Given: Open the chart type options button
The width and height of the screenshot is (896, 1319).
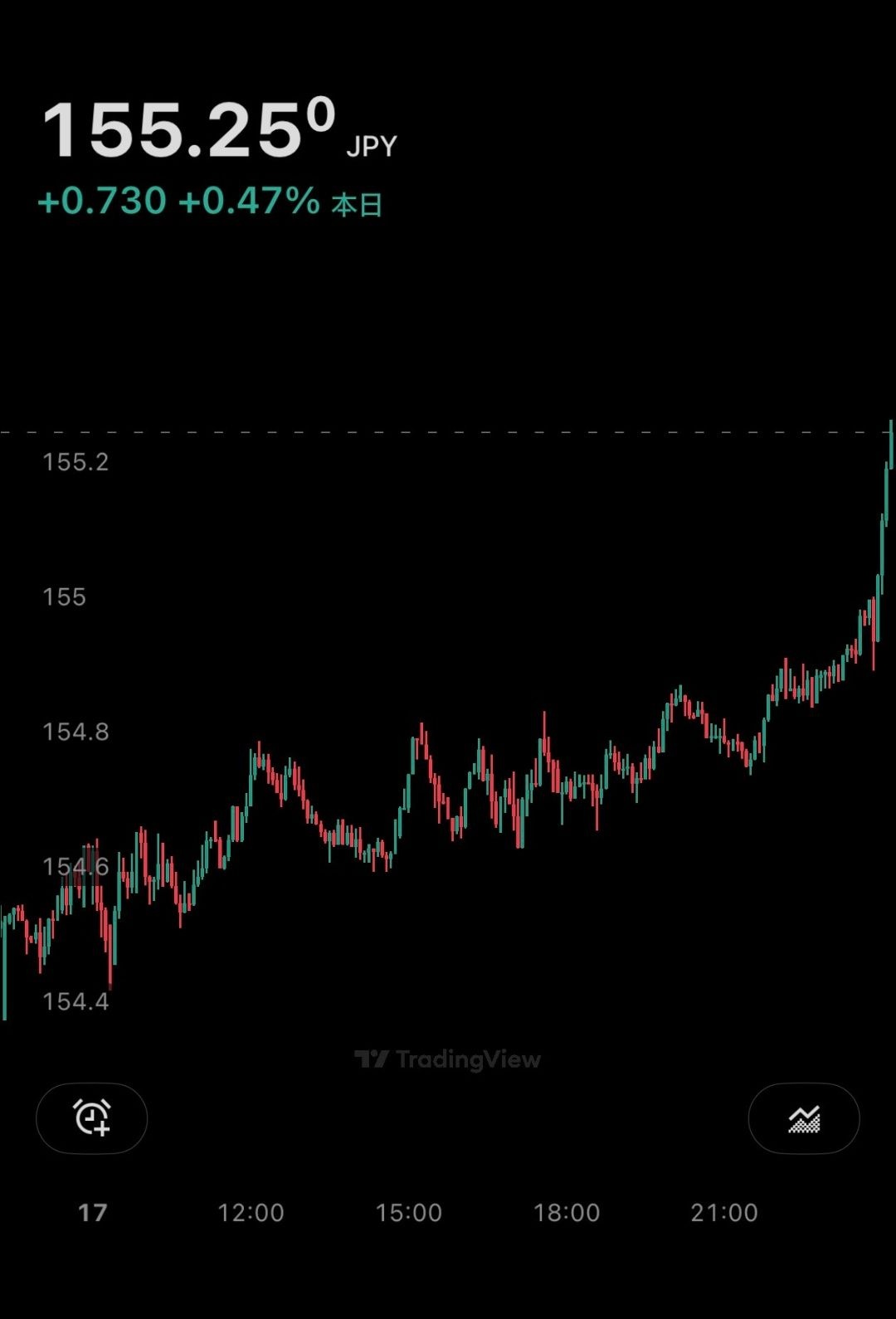Looking at the screenshot, I should click(803, 1117).
